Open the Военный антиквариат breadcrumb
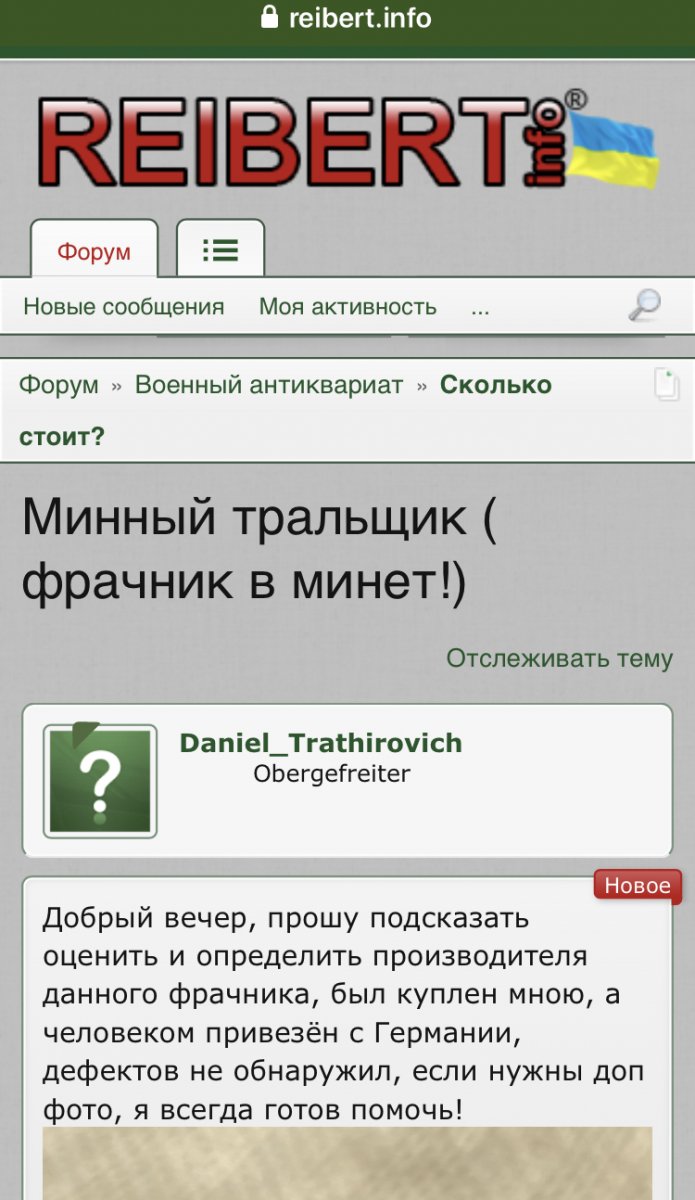 [269, 385]
